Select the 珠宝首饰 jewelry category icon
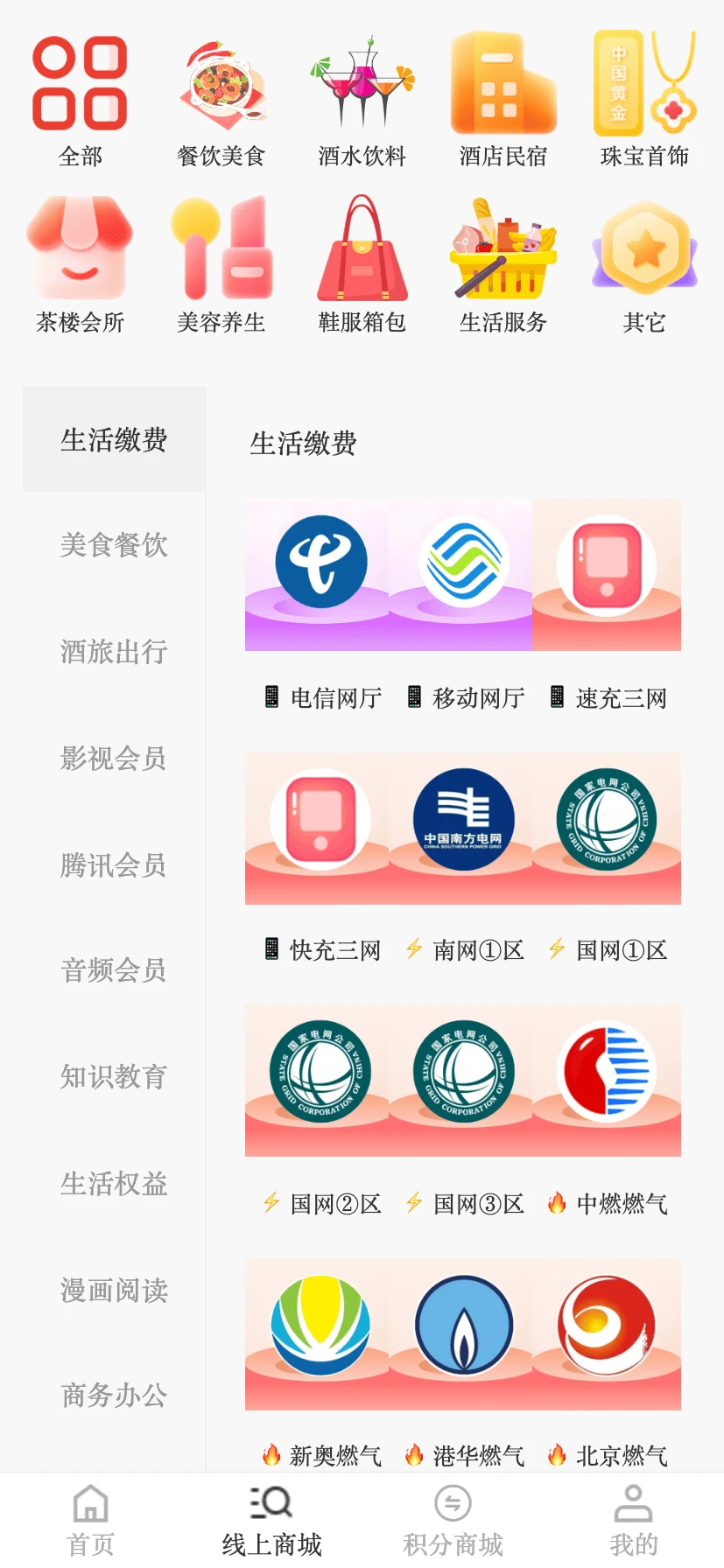This screenshot has width=724, height=1568. [x=643, y=83]
